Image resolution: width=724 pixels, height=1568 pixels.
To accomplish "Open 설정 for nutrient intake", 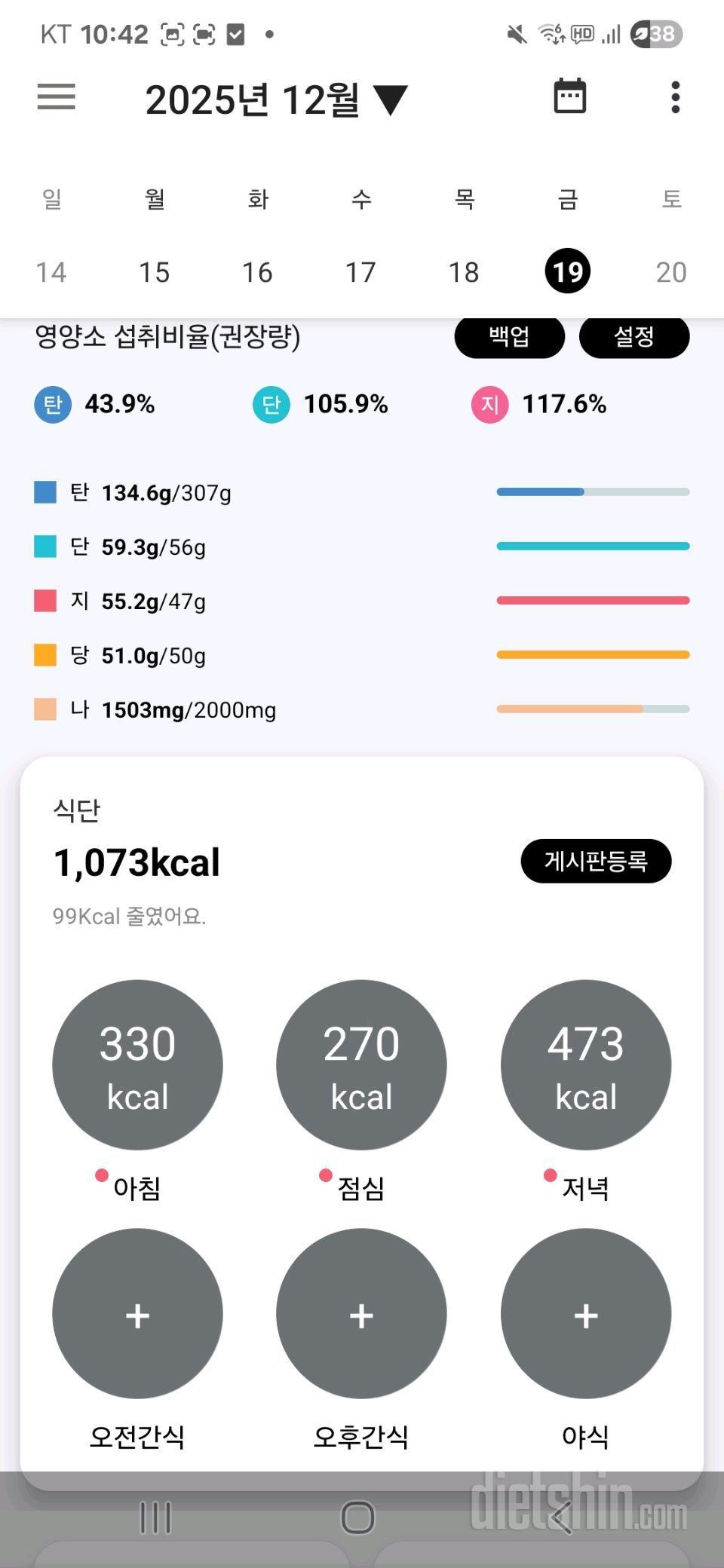I will click(633, 336).
